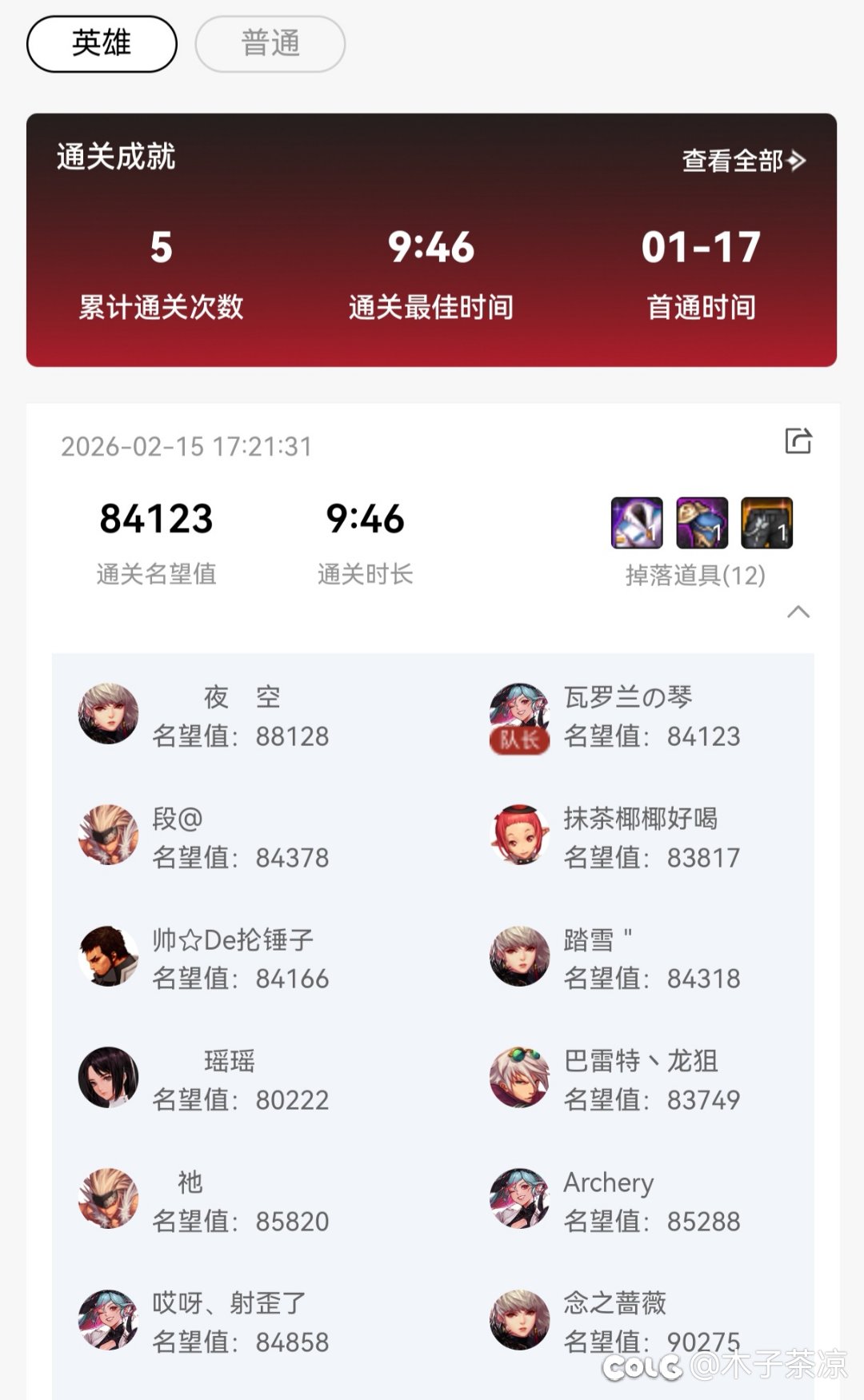The height and width of the screenshot is (1400, 864).
Task: Click the 队长 captain badge on 瓦罗兰の琴
Action: click(x=518, y=742)
